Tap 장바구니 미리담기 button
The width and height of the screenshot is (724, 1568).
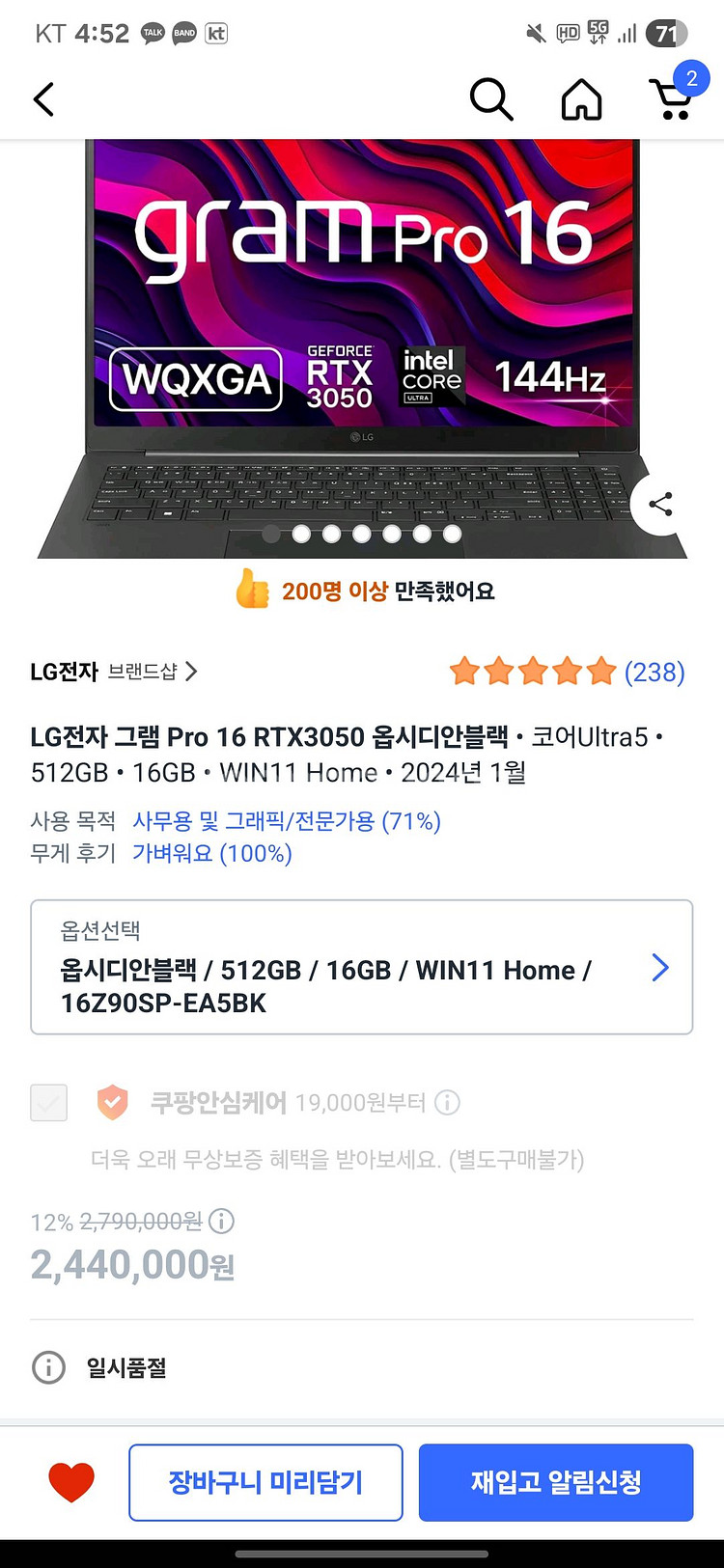(265, 1482)
